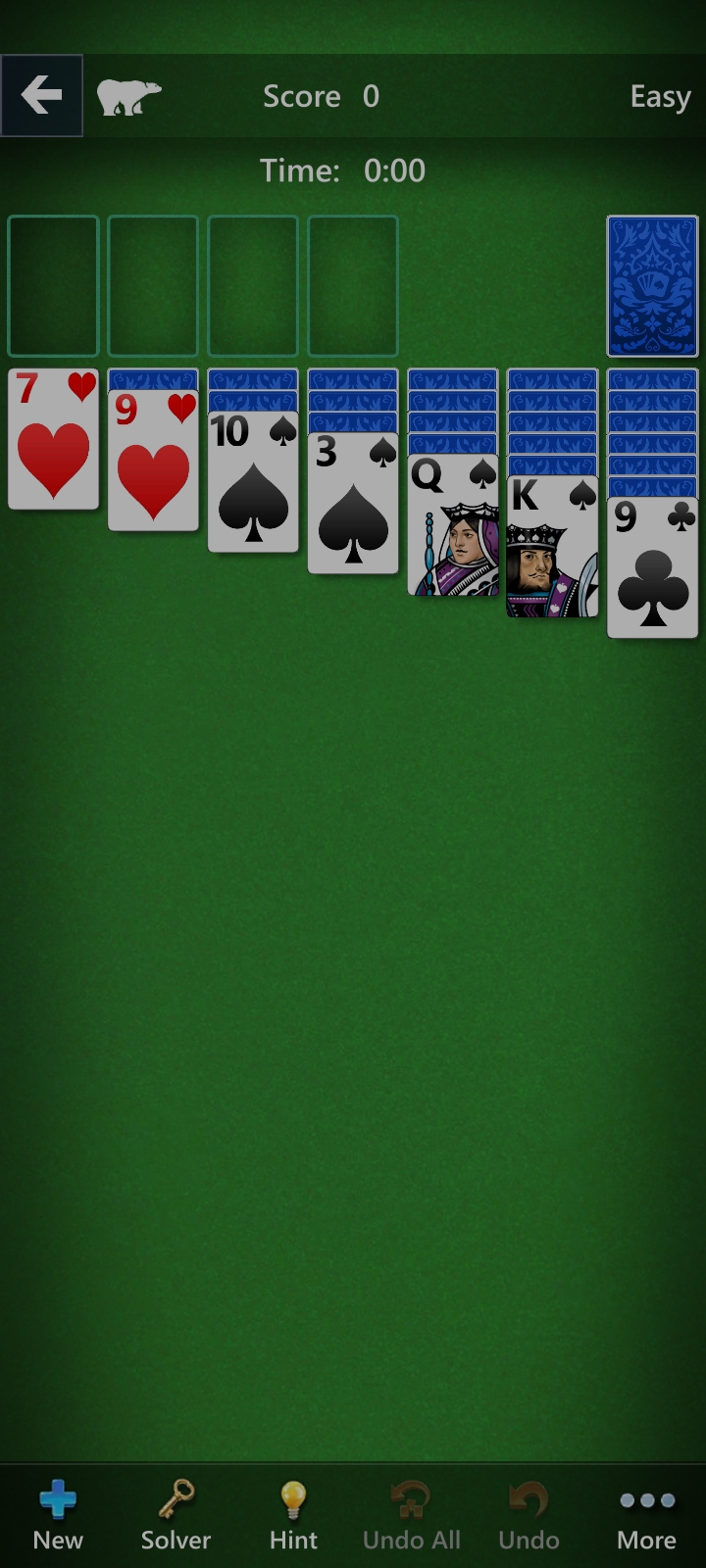
Task: Click the Score display
Action: tap(322, 95)
